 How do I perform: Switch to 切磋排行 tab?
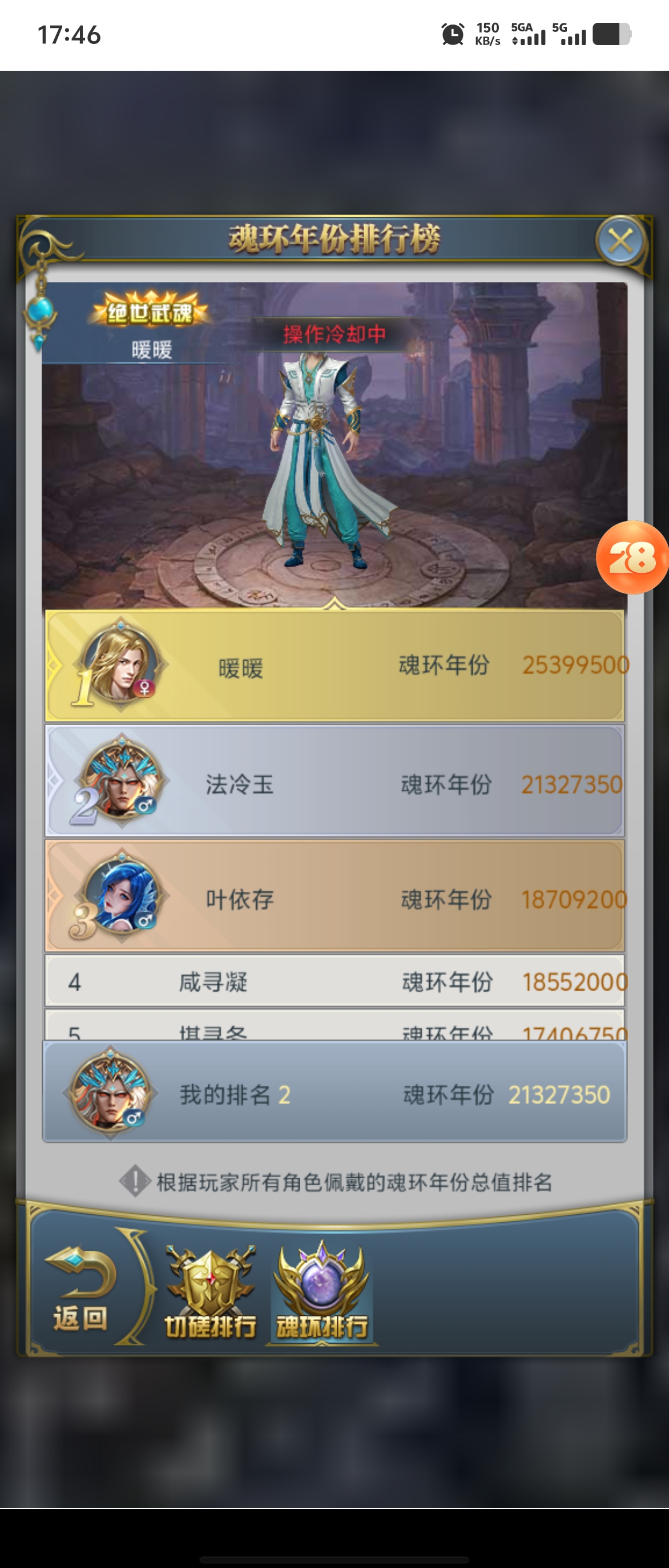(210, 1292)
